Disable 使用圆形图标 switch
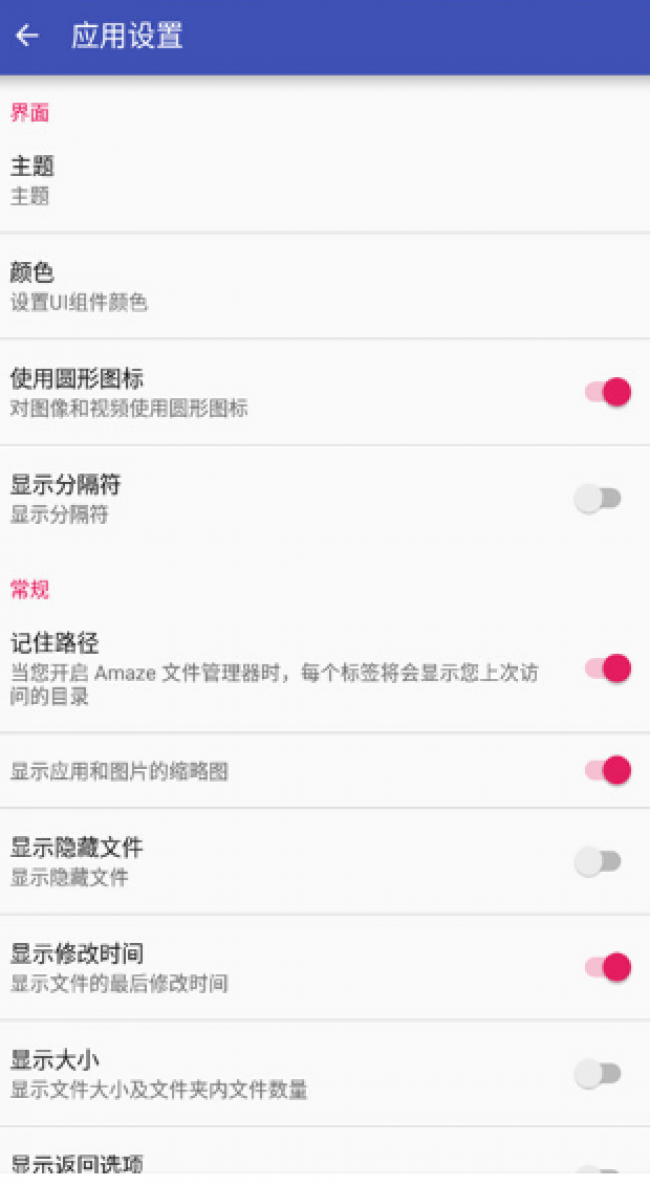This screenshot has width=650, height=1186. [x=607, y=392]
